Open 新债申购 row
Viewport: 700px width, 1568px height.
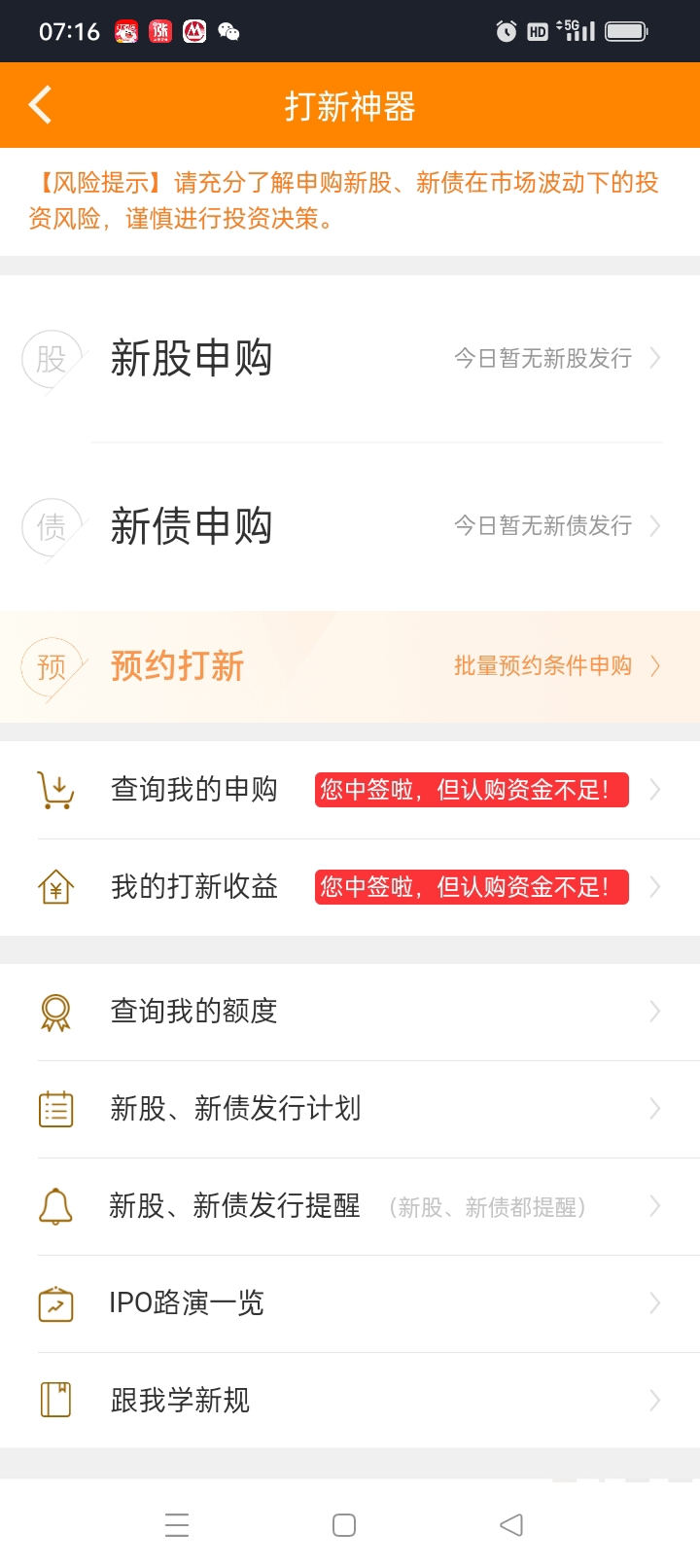350,526
